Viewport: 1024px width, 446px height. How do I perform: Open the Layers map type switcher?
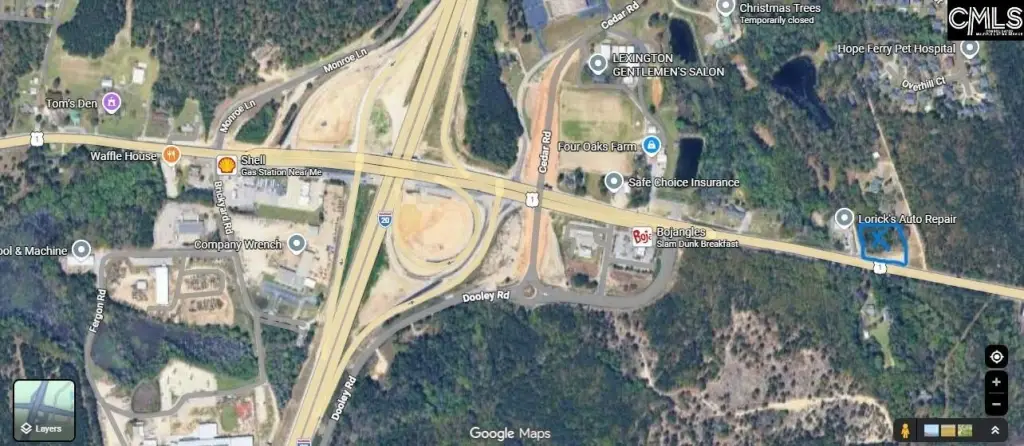pos(44,410)
